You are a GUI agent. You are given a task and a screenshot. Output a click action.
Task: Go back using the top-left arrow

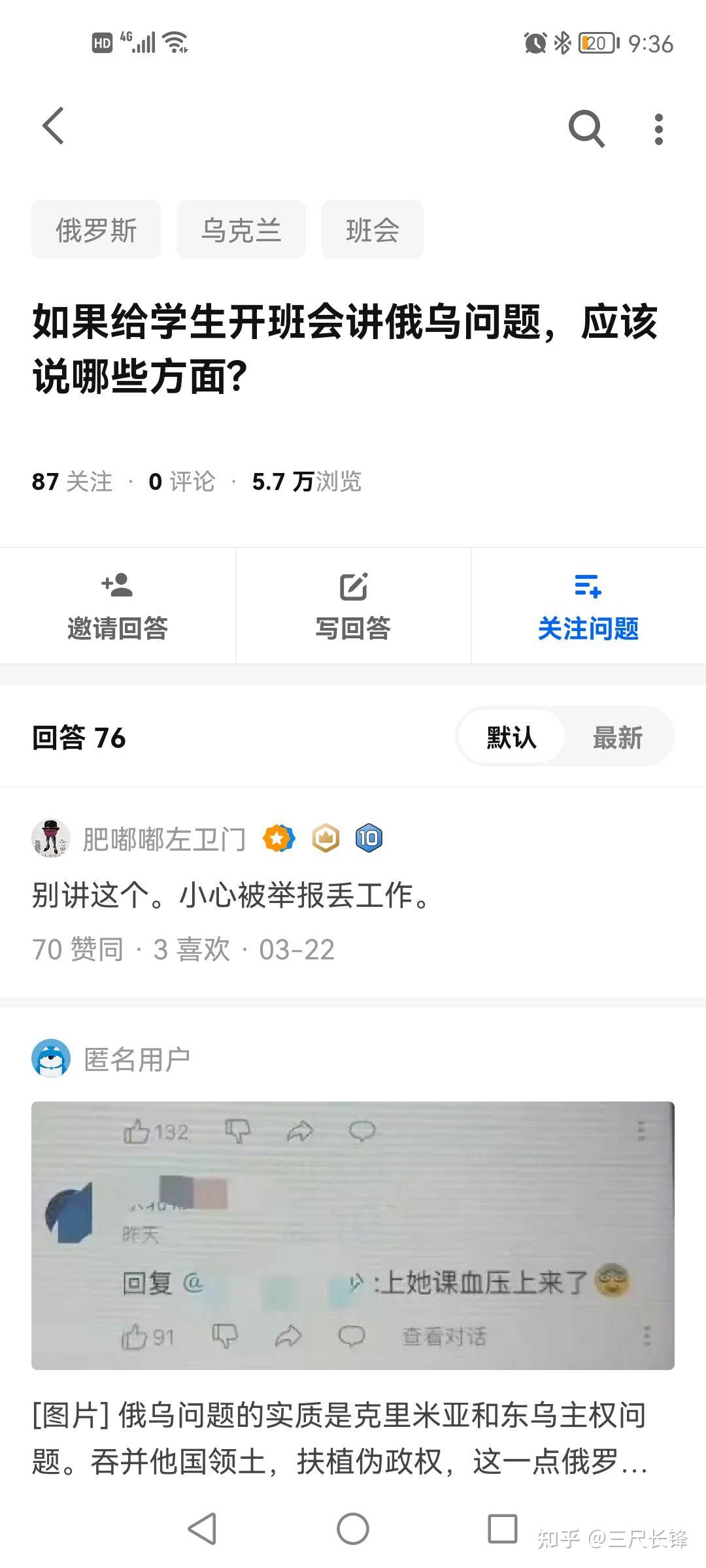click(54, 125)
